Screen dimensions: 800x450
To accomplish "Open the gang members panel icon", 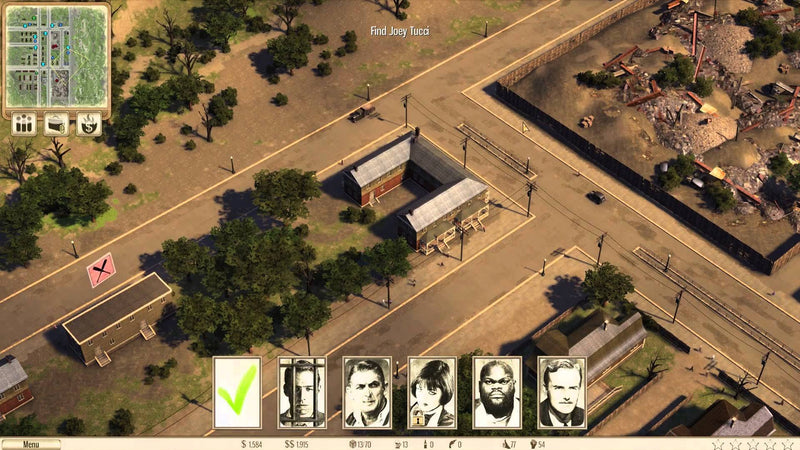I will (24, 124).
